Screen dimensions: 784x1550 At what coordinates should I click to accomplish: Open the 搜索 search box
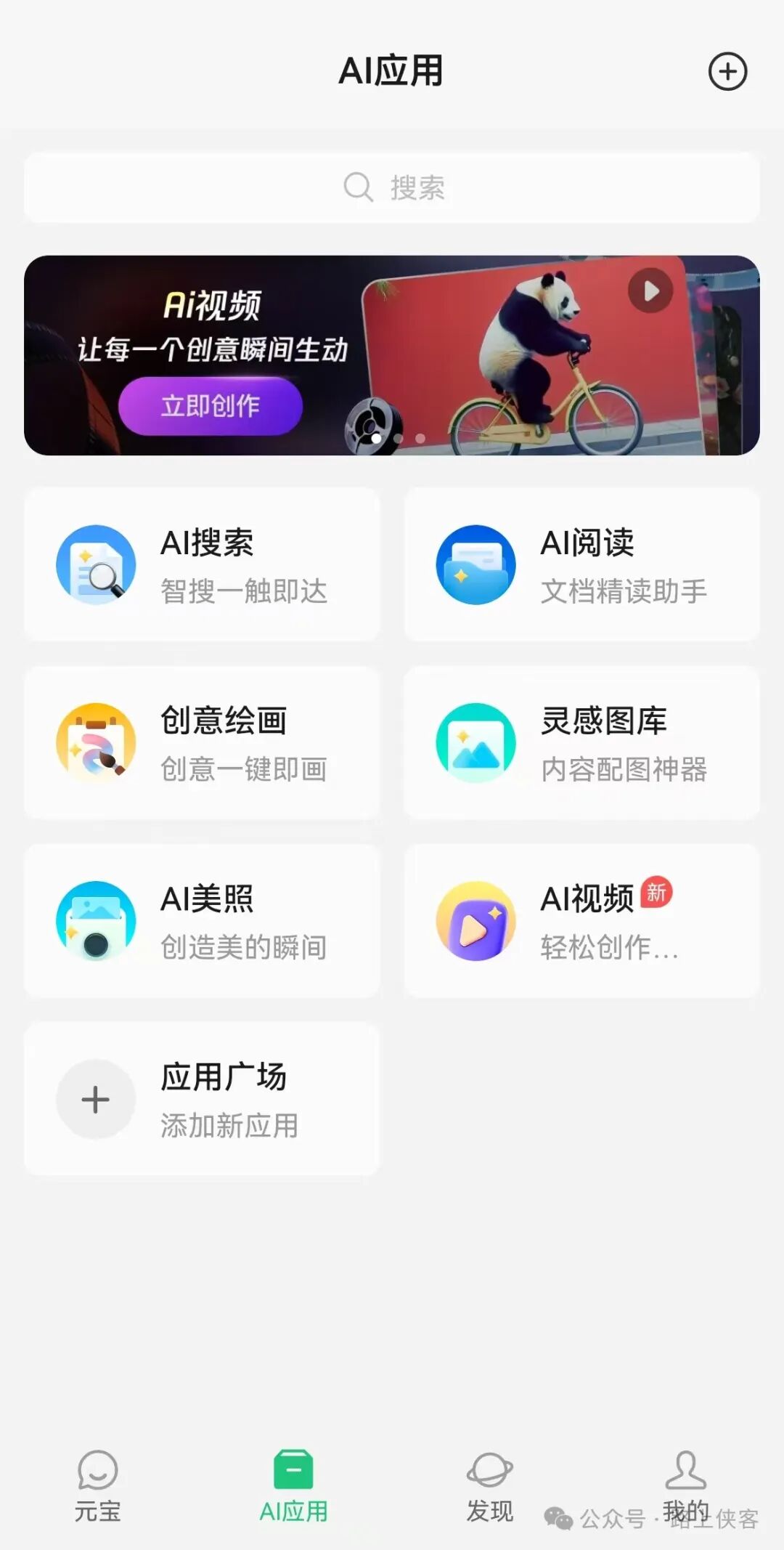tap(392, 187)
